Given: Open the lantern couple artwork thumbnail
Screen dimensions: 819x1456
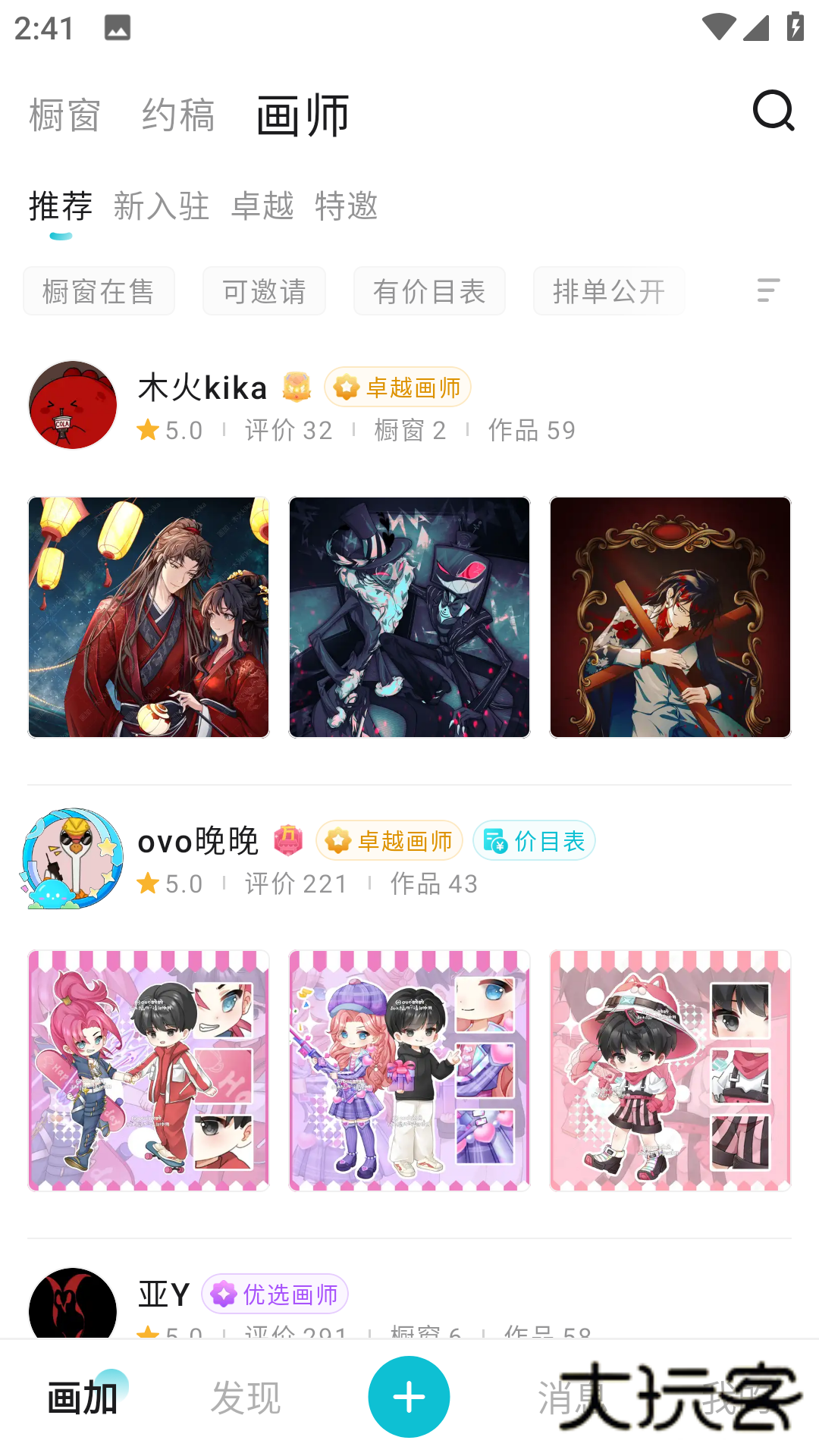Looking at the screenshot, I should coord(148,617).
